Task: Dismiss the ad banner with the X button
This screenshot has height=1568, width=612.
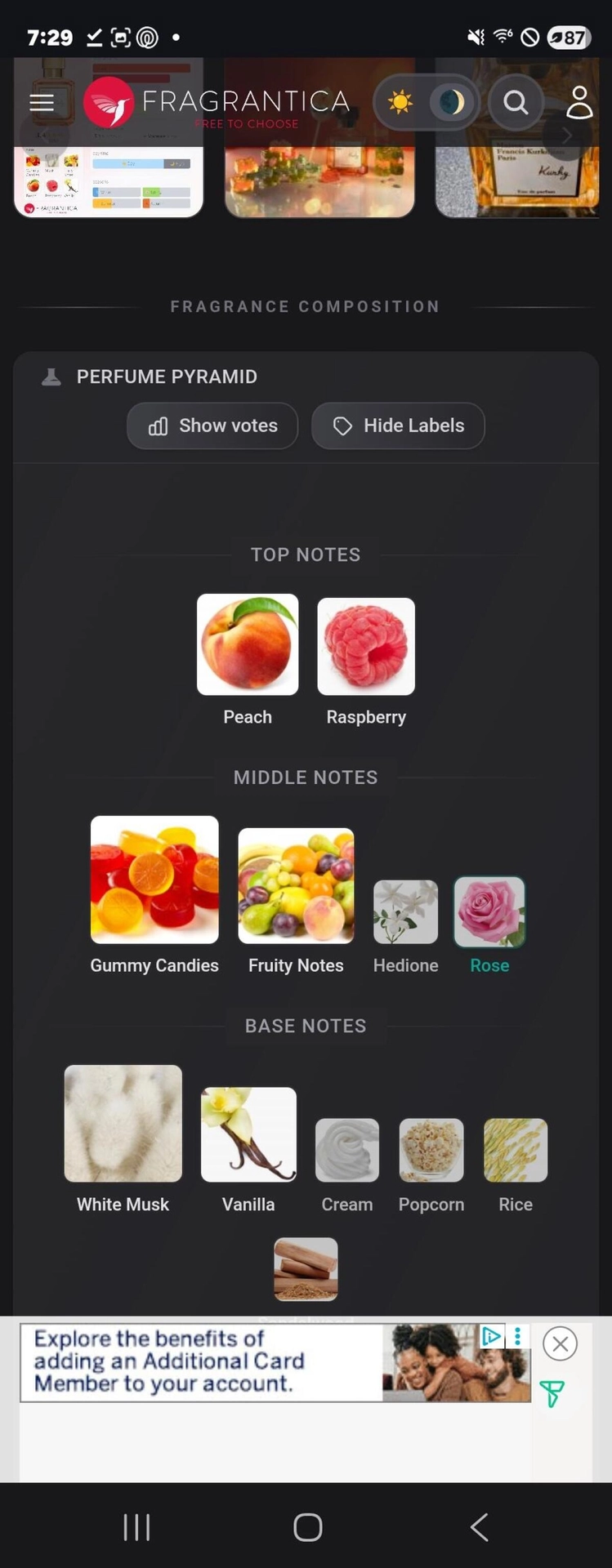Action: coord(561,1343)
